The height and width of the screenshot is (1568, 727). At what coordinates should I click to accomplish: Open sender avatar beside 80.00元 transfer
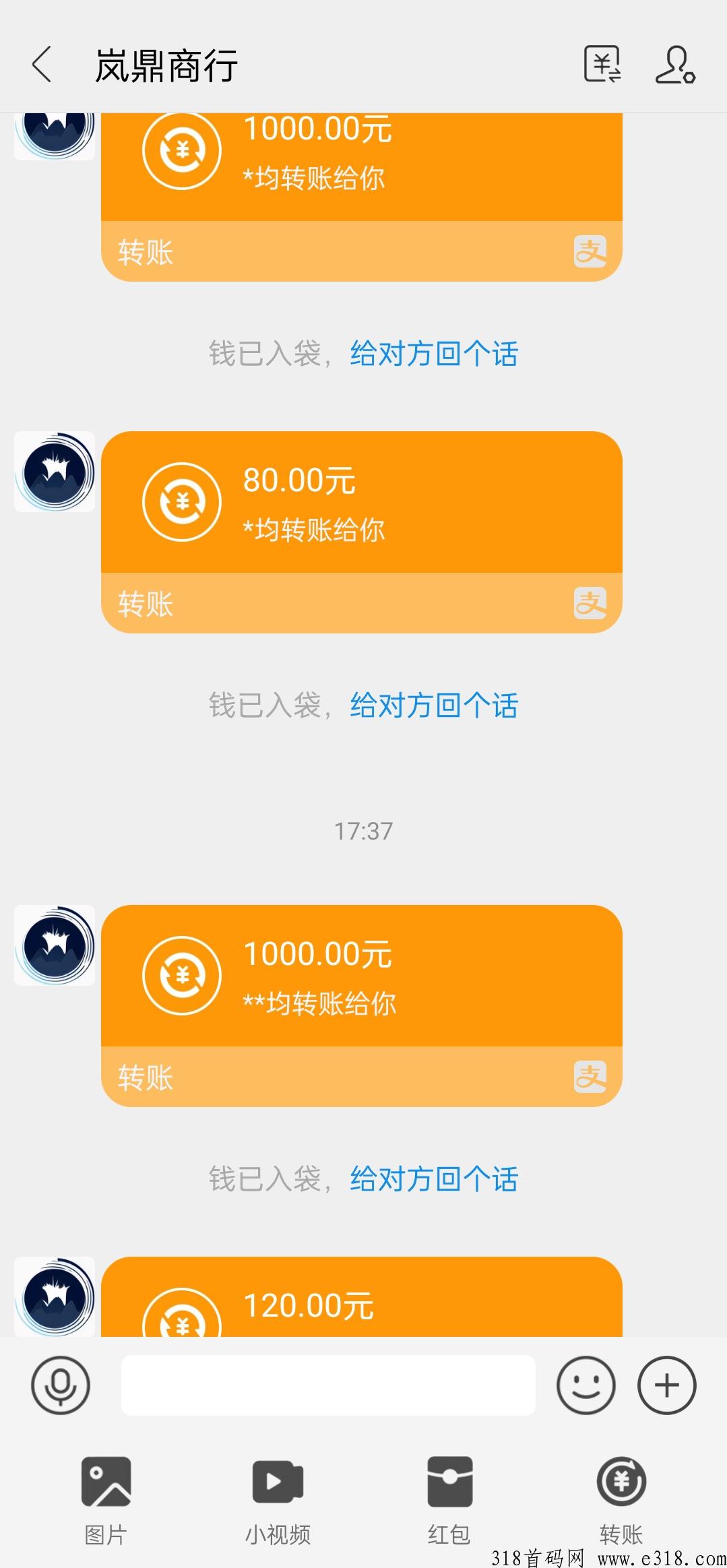click(55, 472)
